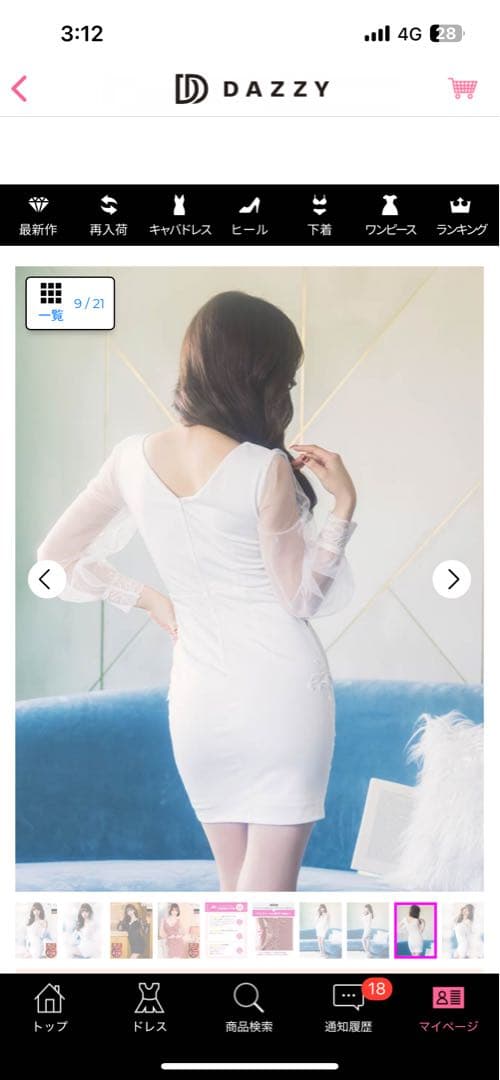Browse the ワンピース category
500x1080 pixels.
coord(390,216)
